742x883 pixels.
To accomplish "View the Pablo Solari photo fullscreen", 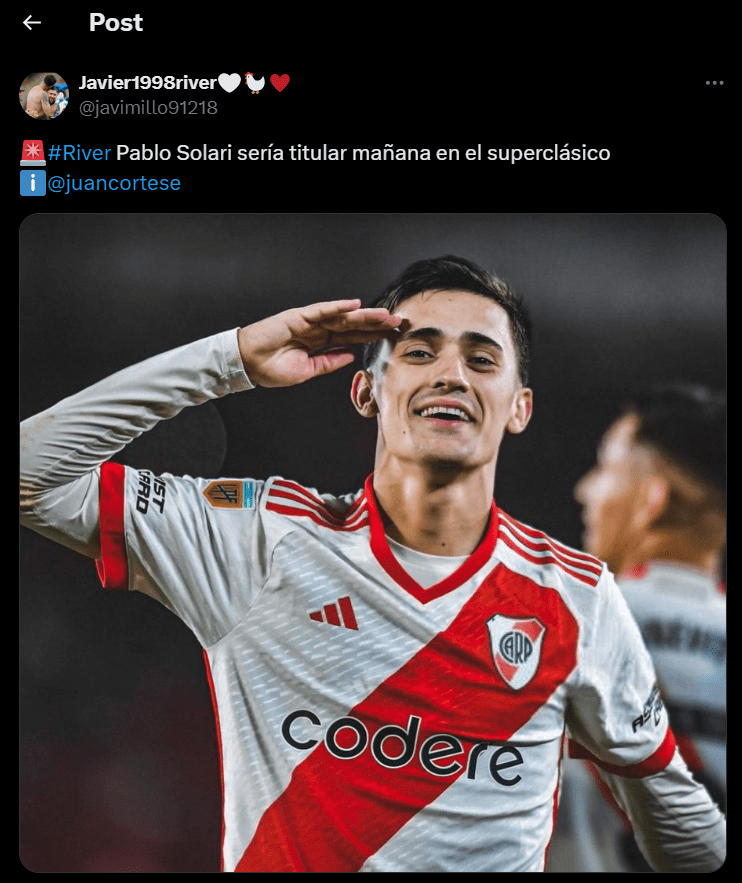I will click(373, 542).
